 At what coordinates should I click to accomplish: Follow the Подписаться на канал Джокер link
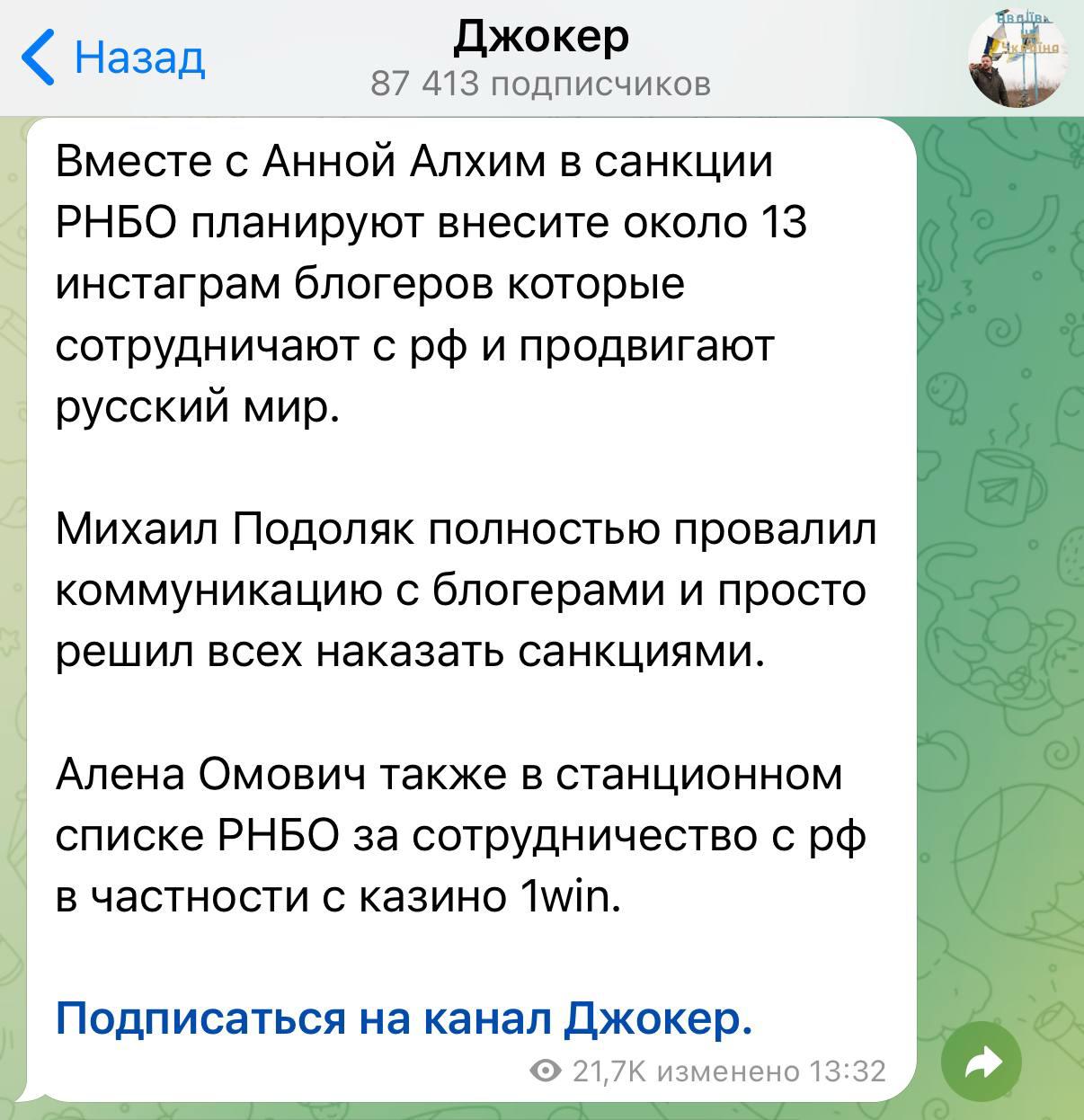[403, 1018]
